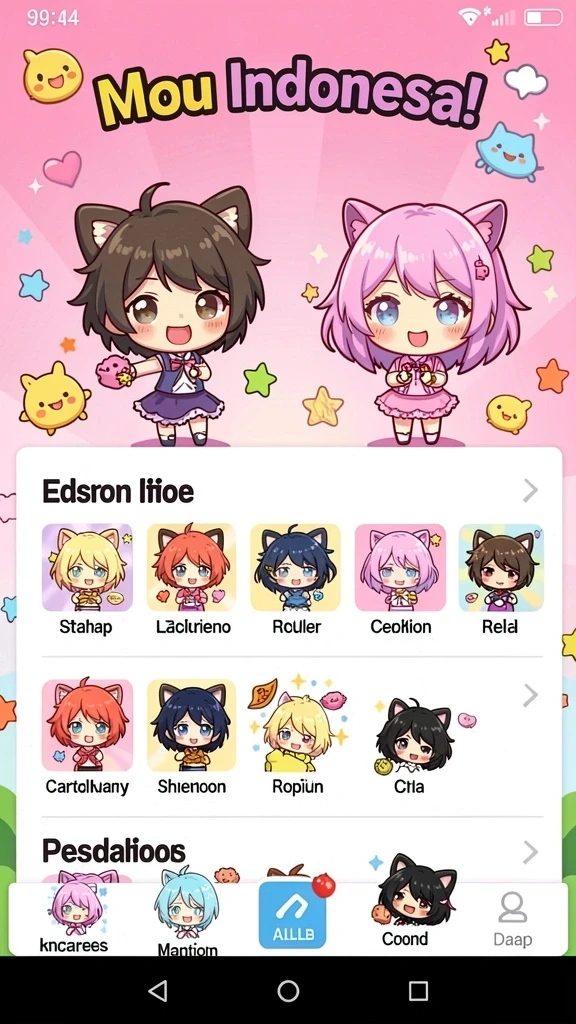This screenshot has width=576, height=1024.
Task: Return to the home screen
Action: click(288, 991)
